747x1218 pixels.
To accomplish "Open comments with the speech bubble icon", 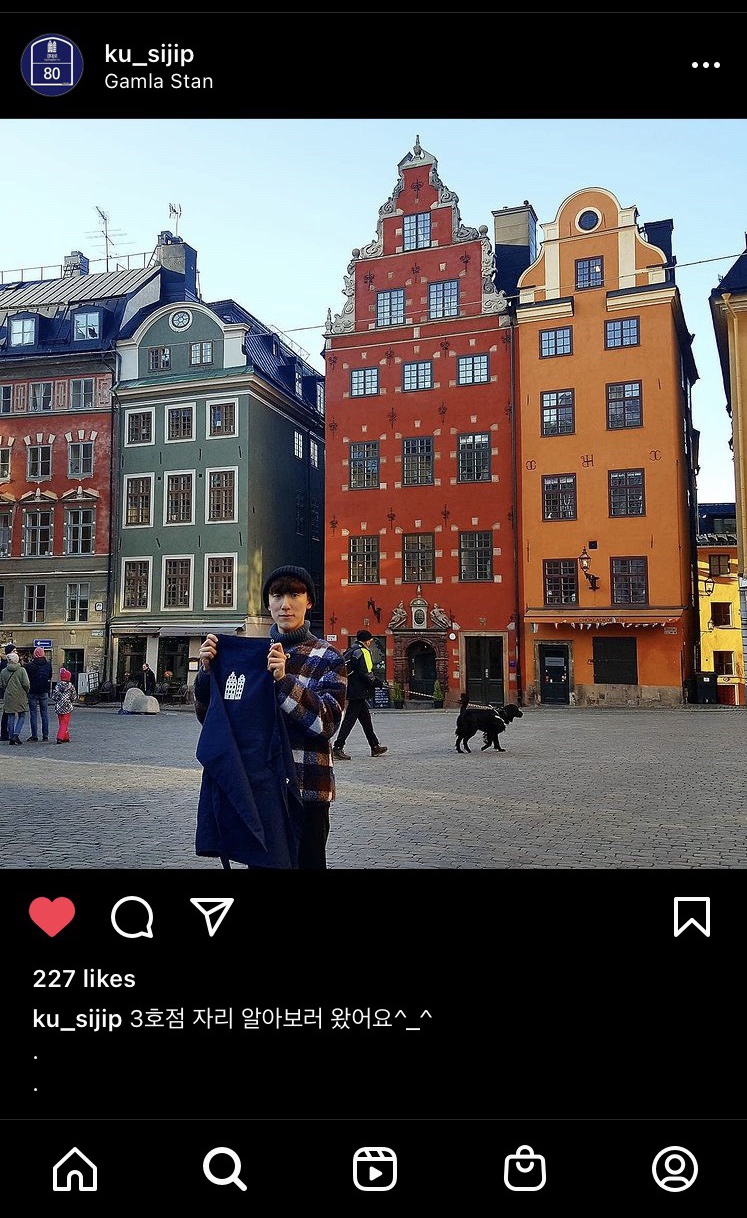I will point(132,916).
